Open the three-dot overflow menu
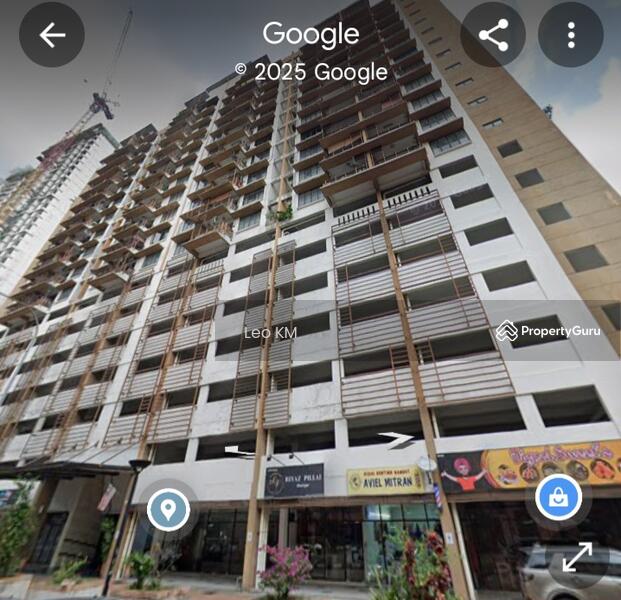 (x=571, y=35)
